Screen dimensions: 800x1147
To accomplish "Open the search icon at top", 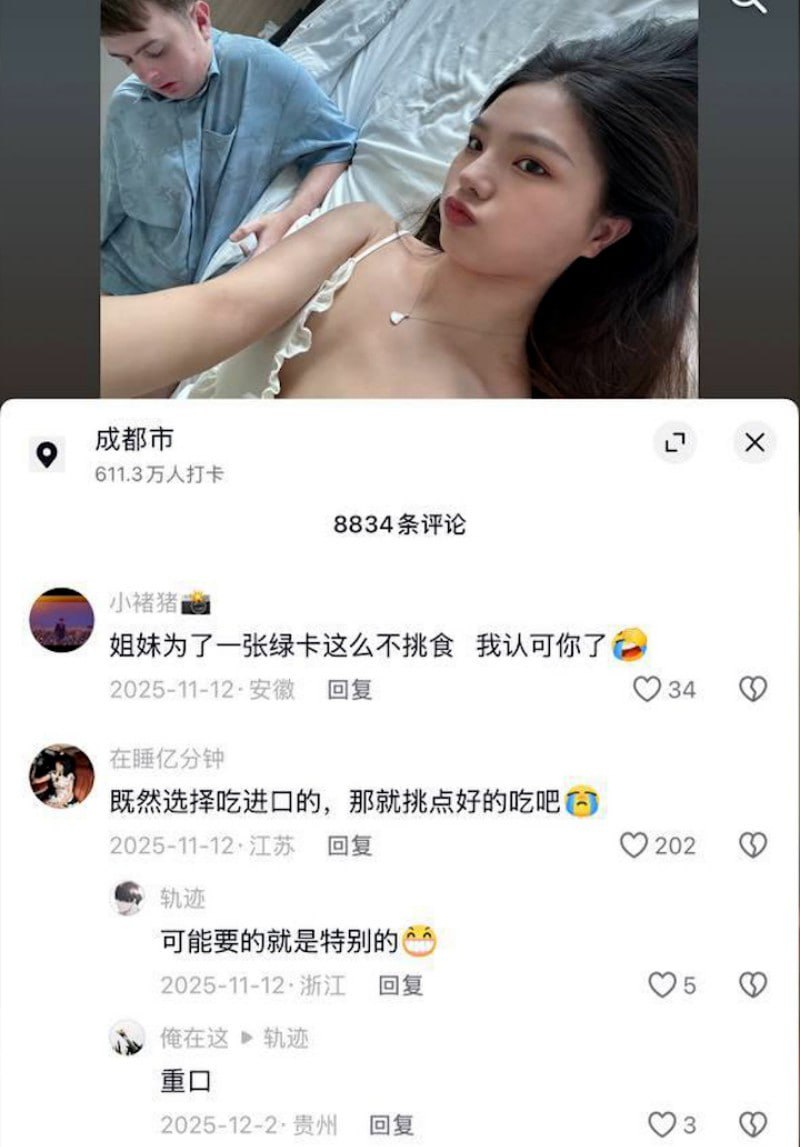I will point(748,5).
